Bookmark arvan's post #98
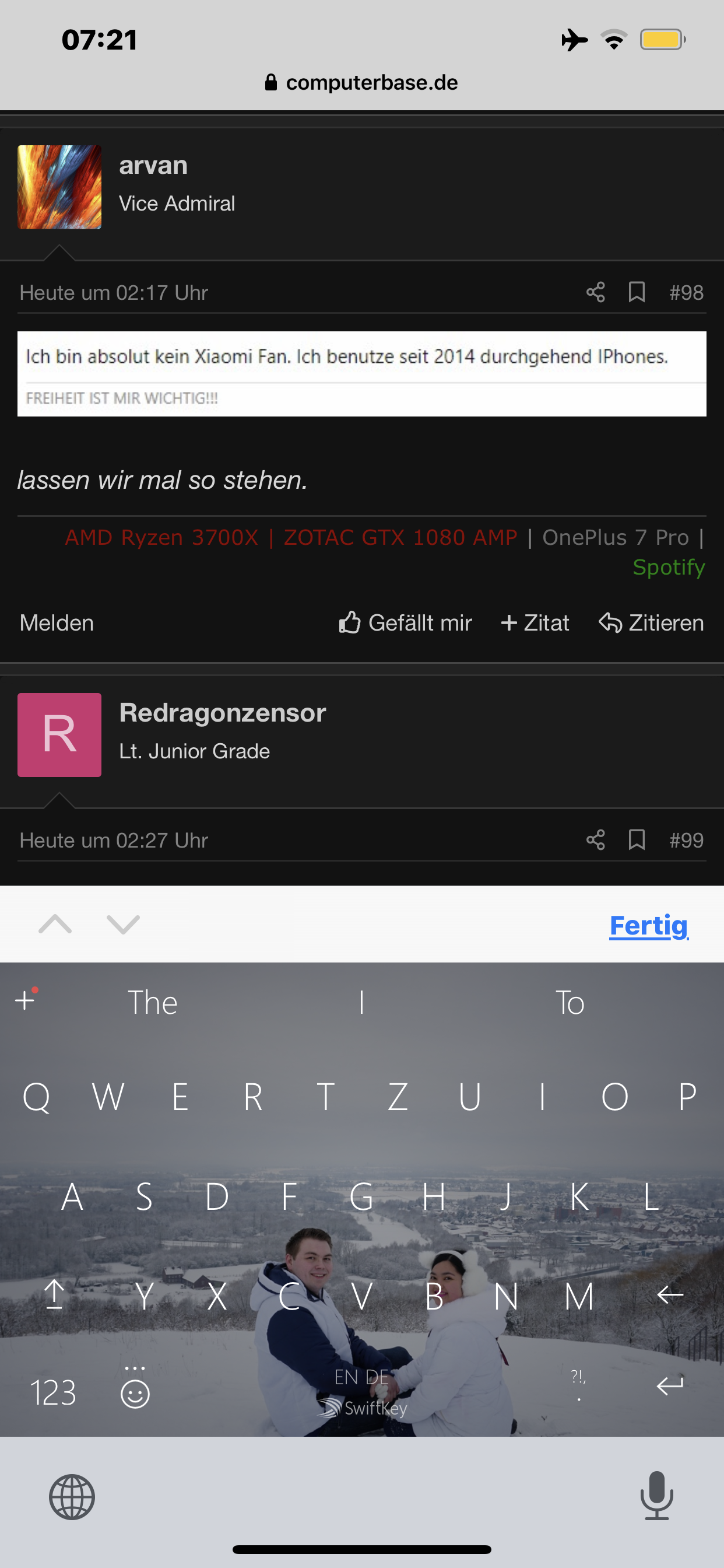724x1568 pixels. [637, 292]
